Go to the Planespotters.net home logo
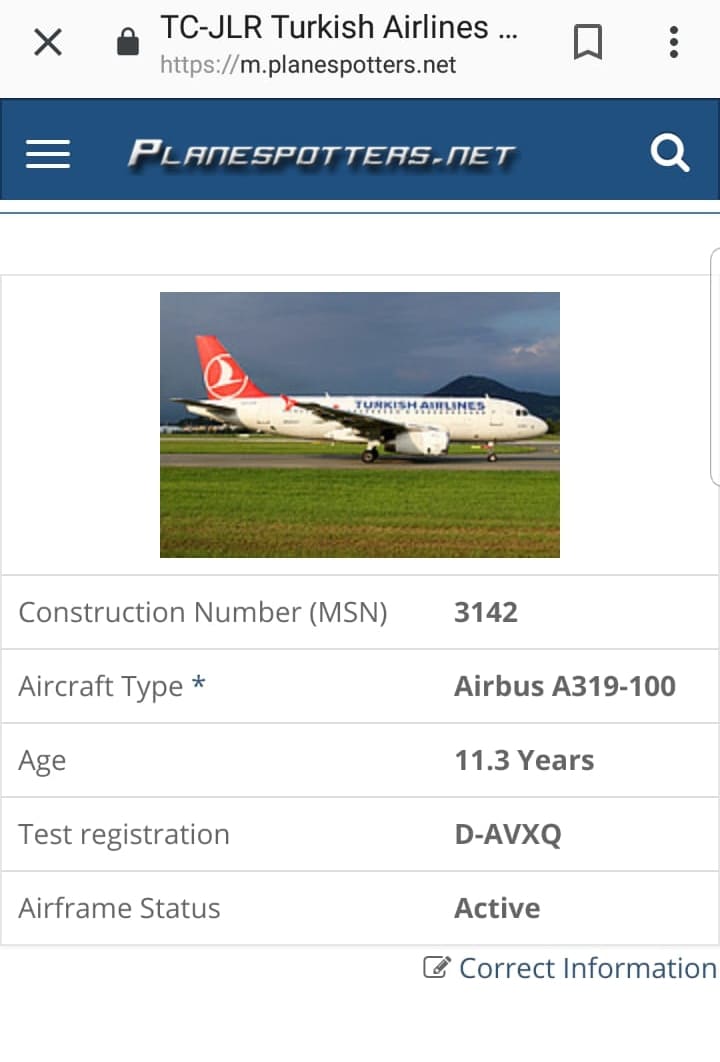Screen dimensions: 720x1062 pos(321,155)
